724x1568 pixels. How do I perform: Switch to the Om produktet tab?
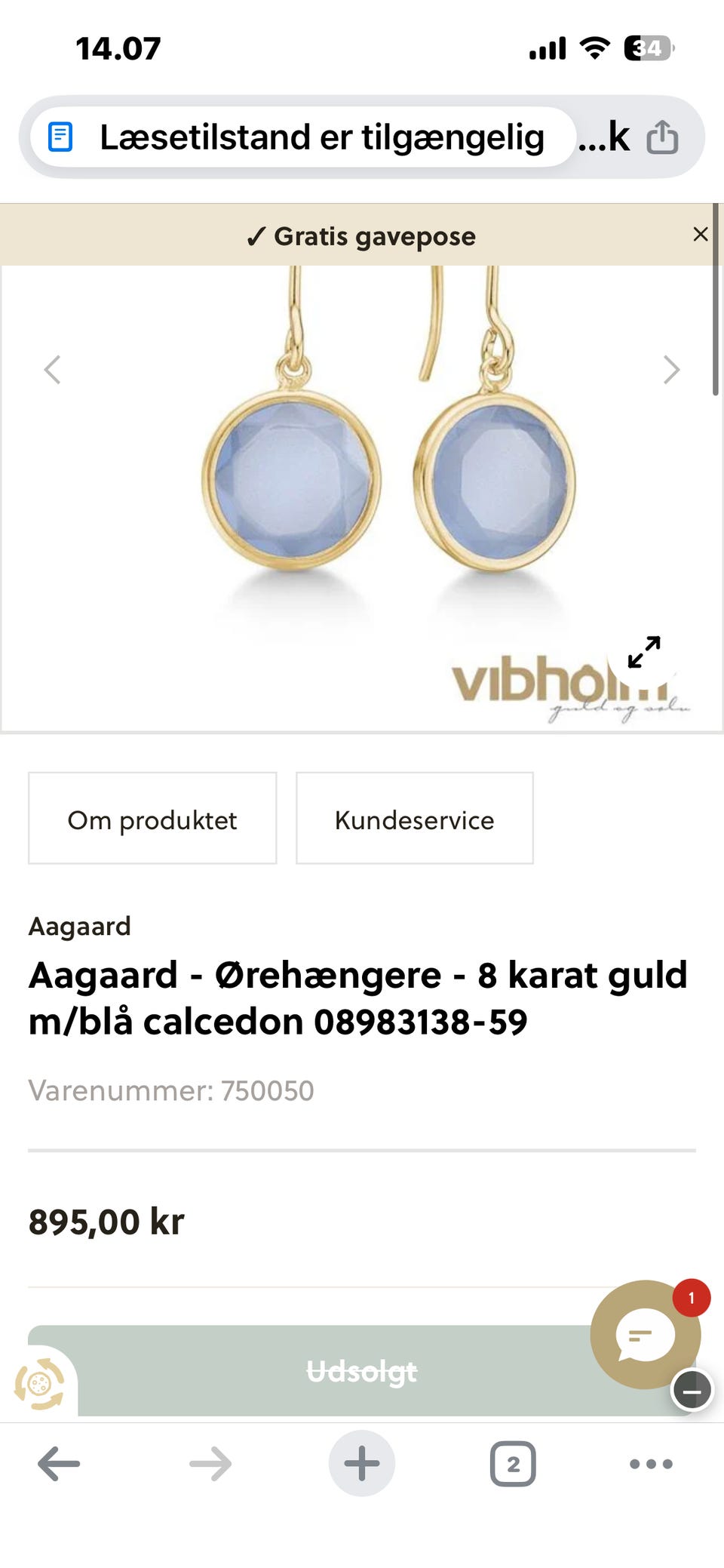click(152, 819)
